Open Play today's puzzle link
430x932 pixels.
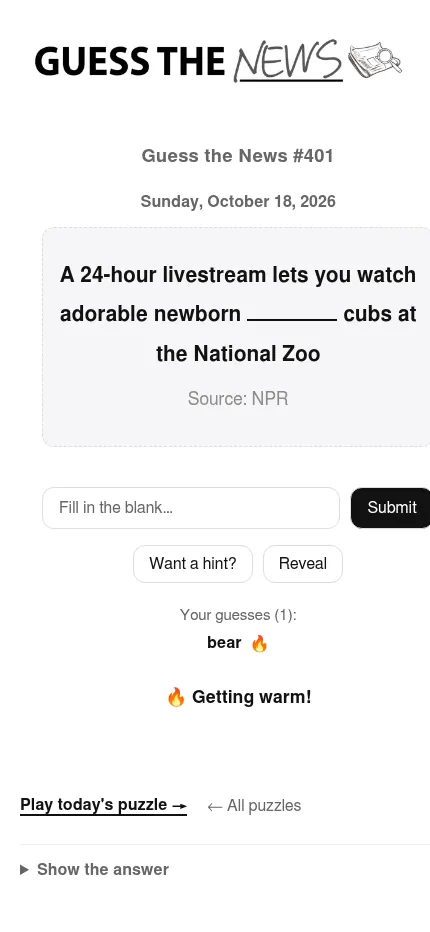tap(103, 805)
